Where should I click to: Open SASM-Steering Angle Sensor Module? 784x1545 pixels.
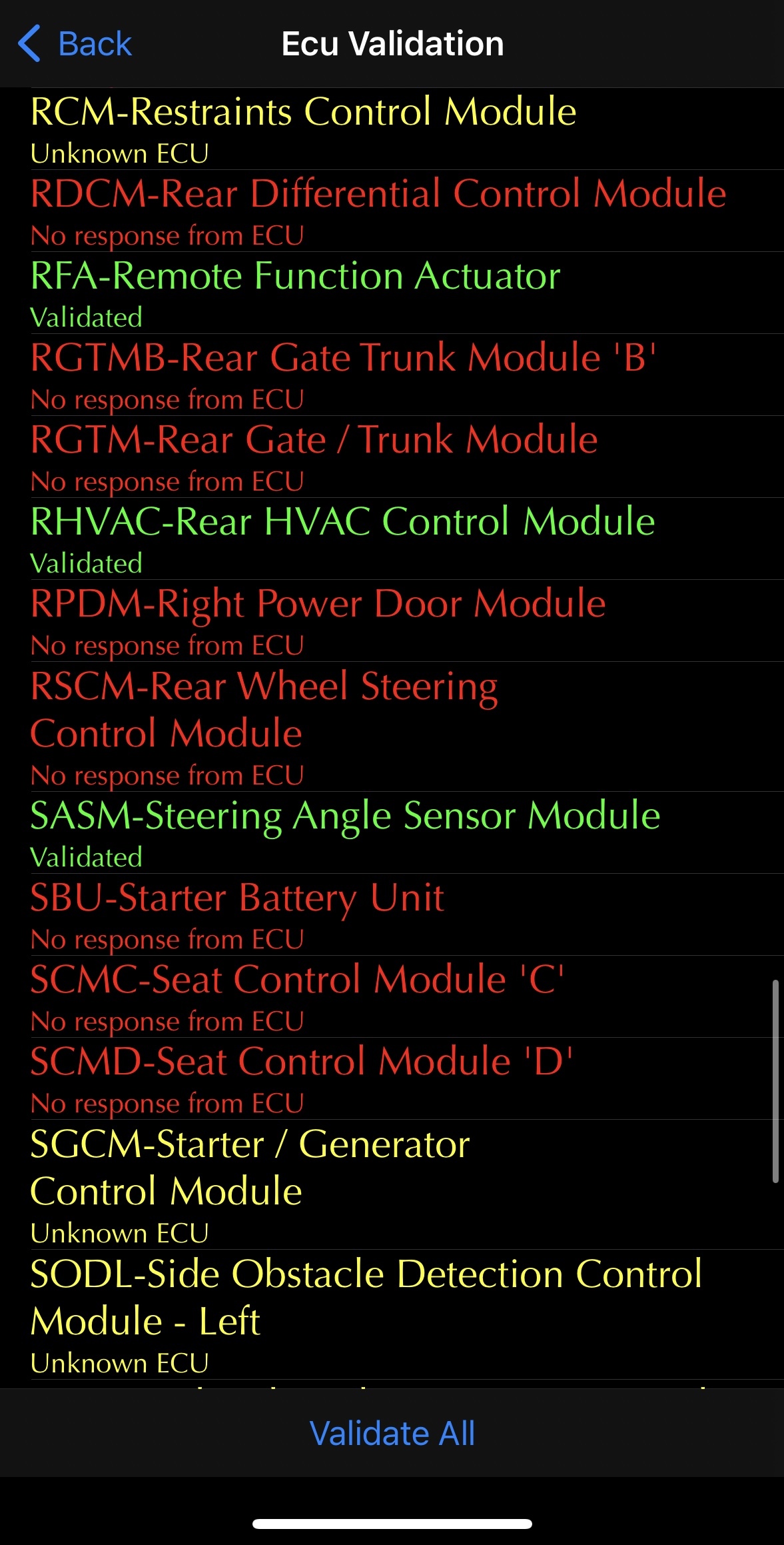tap(392, 832)
